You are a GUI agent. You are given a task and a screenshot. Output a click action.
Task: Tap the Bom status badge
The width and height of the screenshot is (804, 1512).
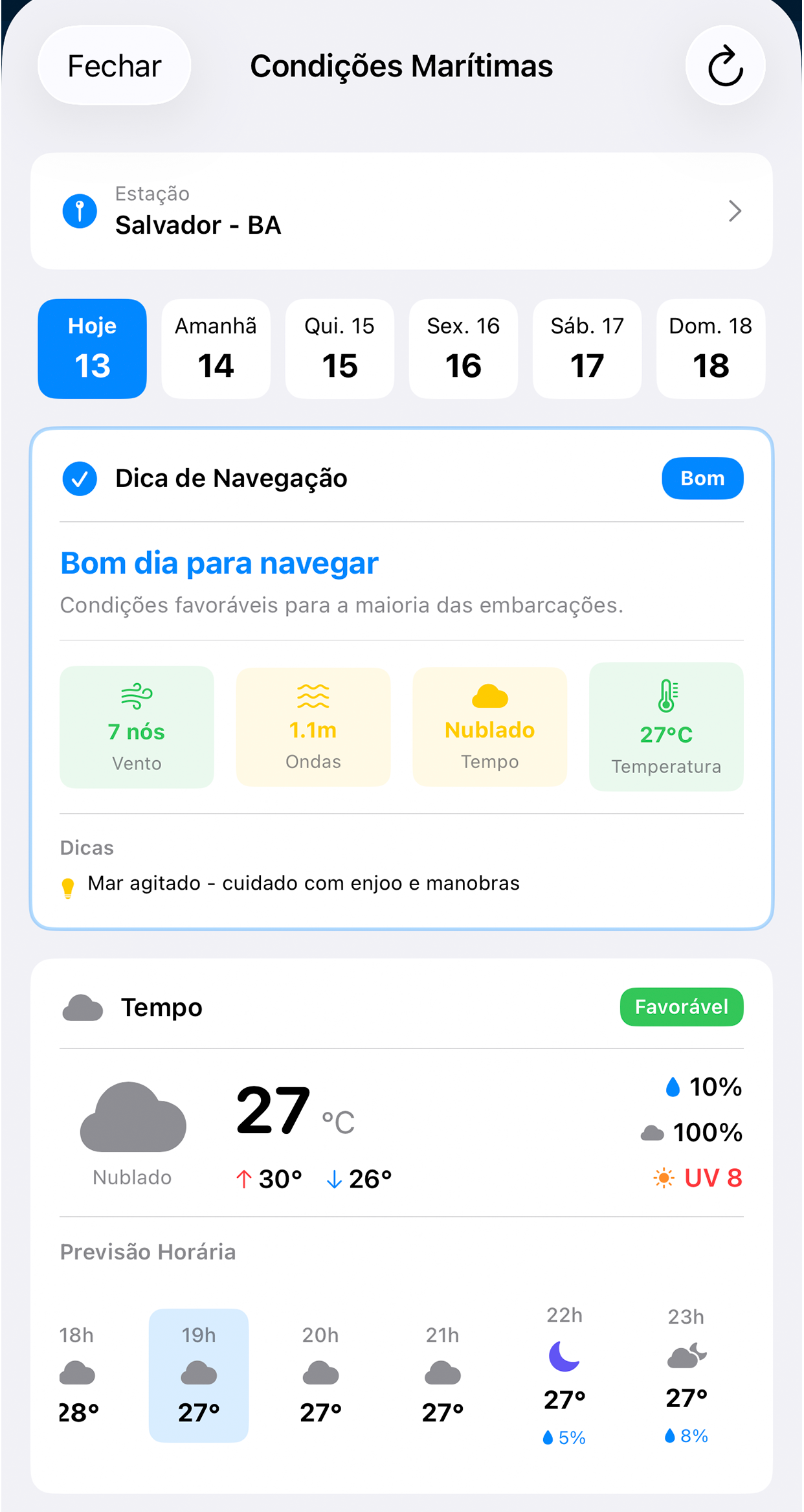coord(702,478)
